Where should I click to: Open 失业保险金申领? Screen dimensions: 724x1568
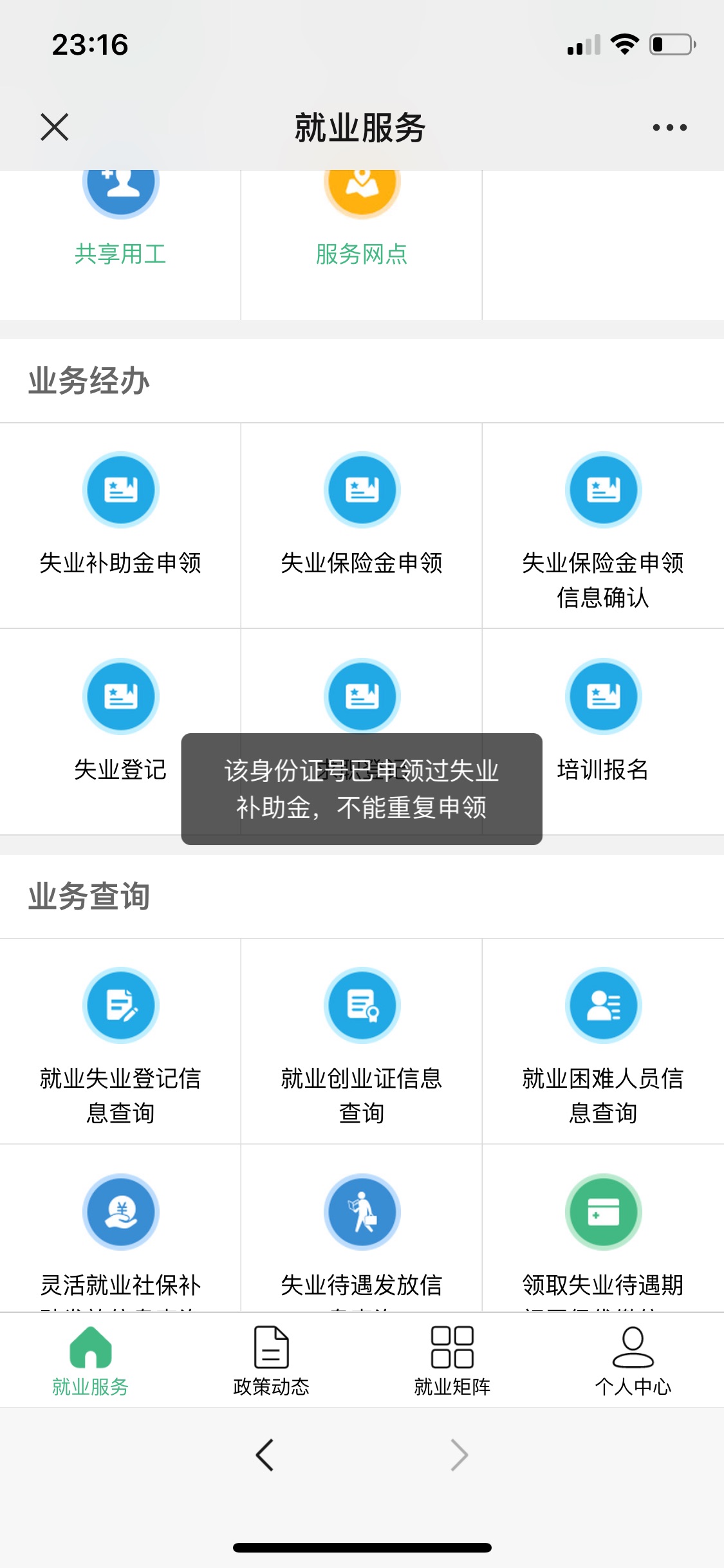362,525
